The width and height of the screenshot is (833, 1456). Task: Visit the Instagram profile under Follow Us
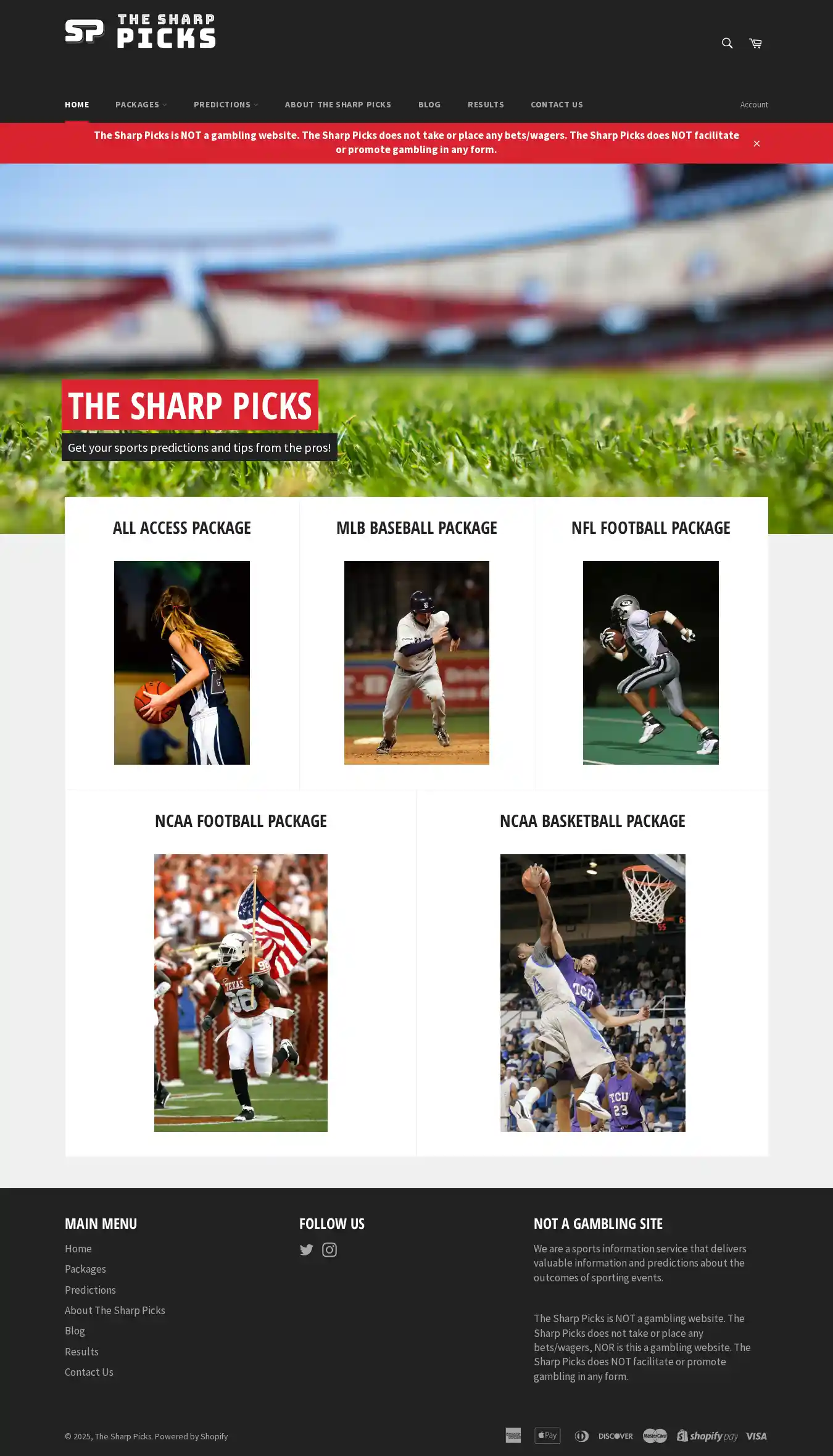(x=329, y=1250)
